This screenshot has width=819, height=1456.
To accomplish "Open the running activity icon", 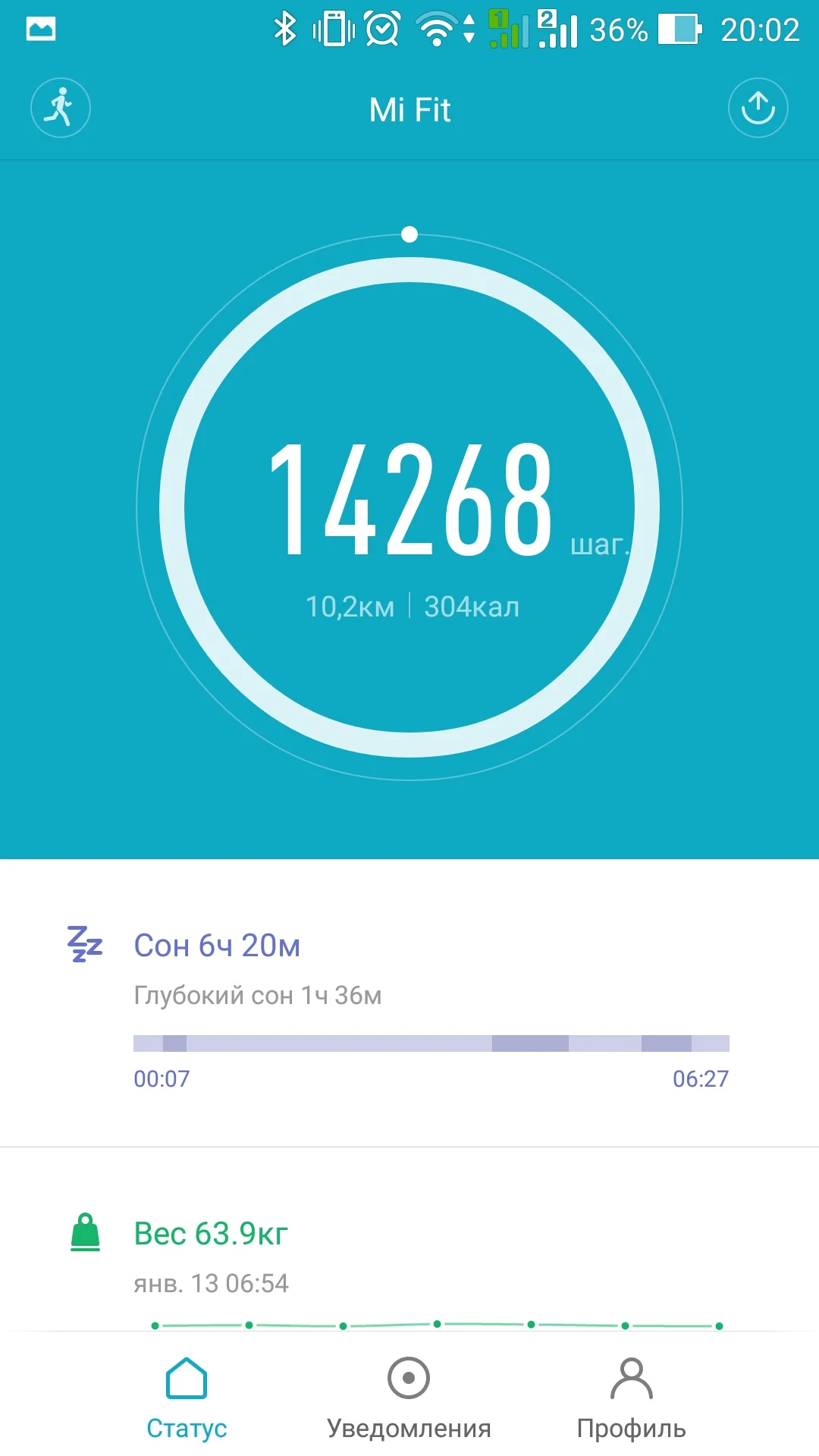I will (61, 108).
